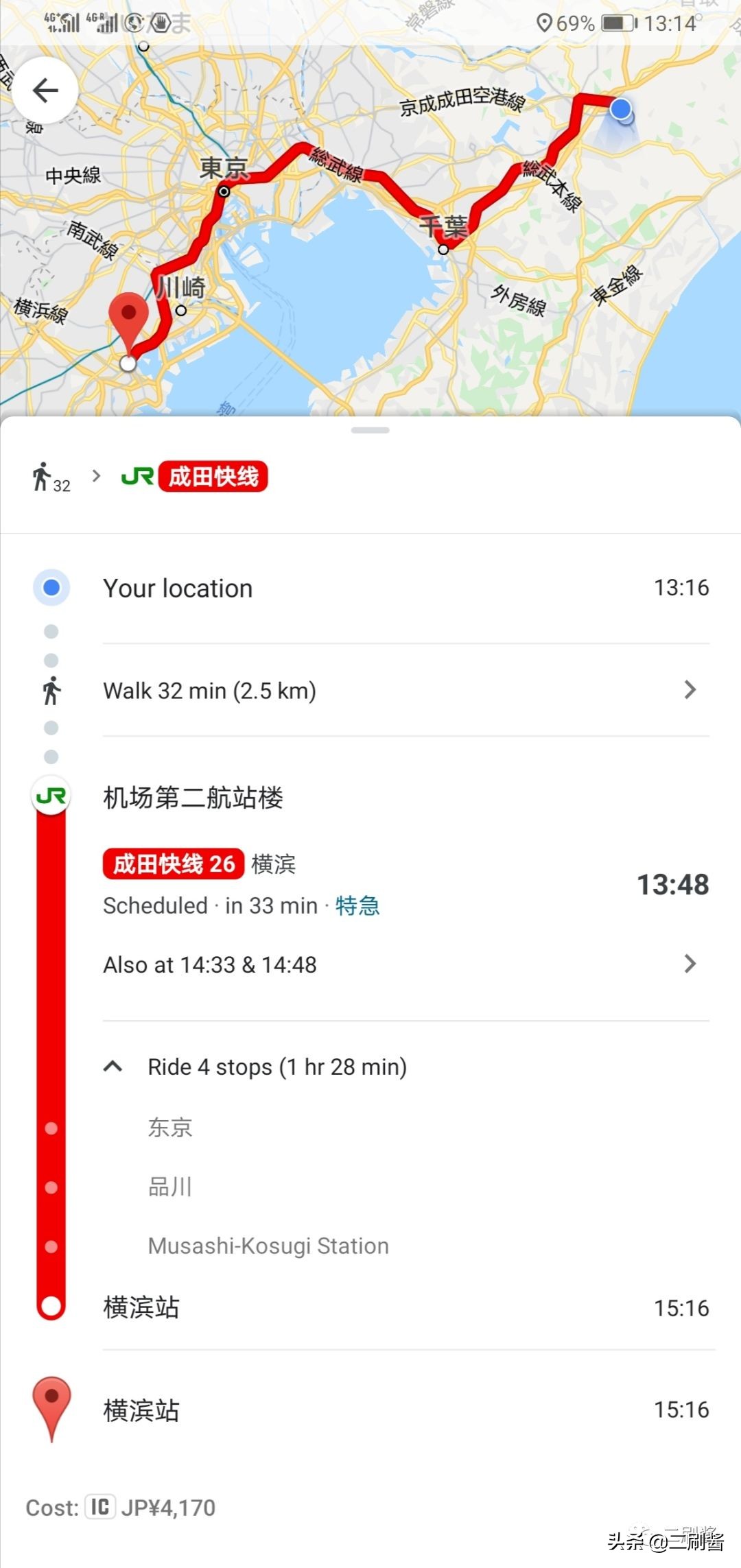Go back using the arrow on the map
The height and width of the screenshot is (1568, 741).
(44, 90)
